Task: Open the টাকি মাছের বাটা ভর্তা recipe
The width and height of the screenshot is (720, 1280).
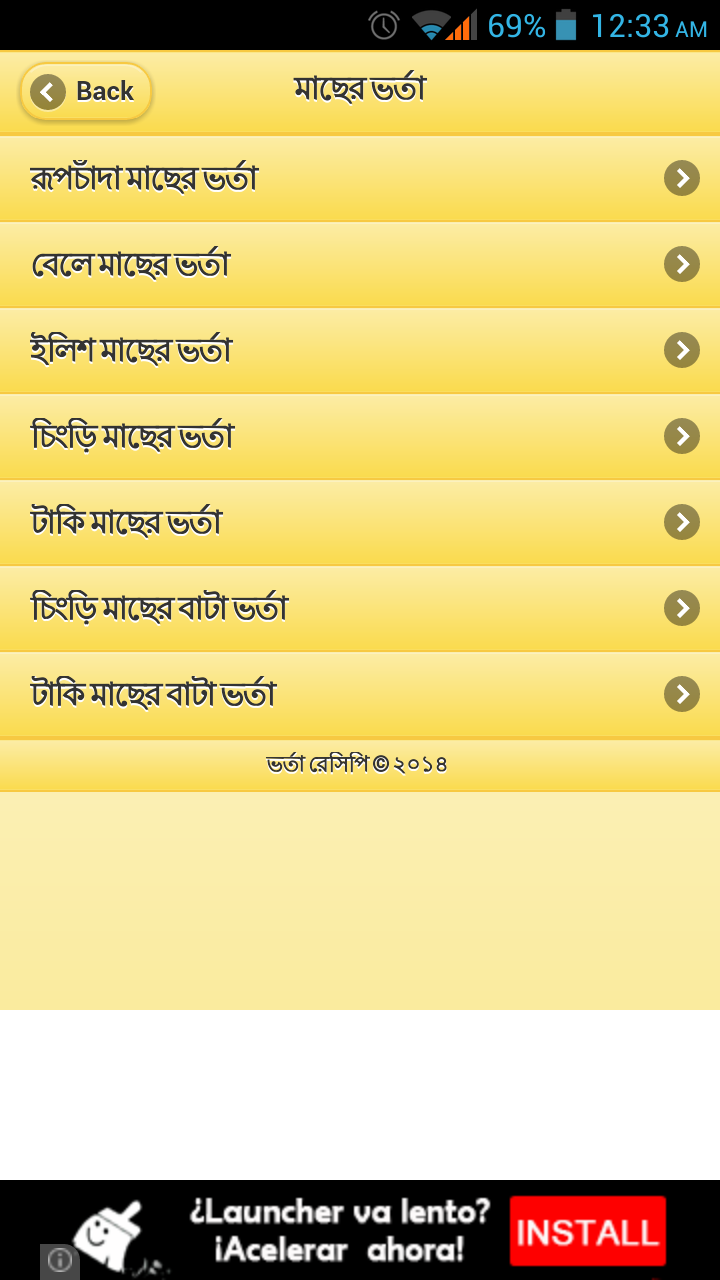Action: point(360,695)
